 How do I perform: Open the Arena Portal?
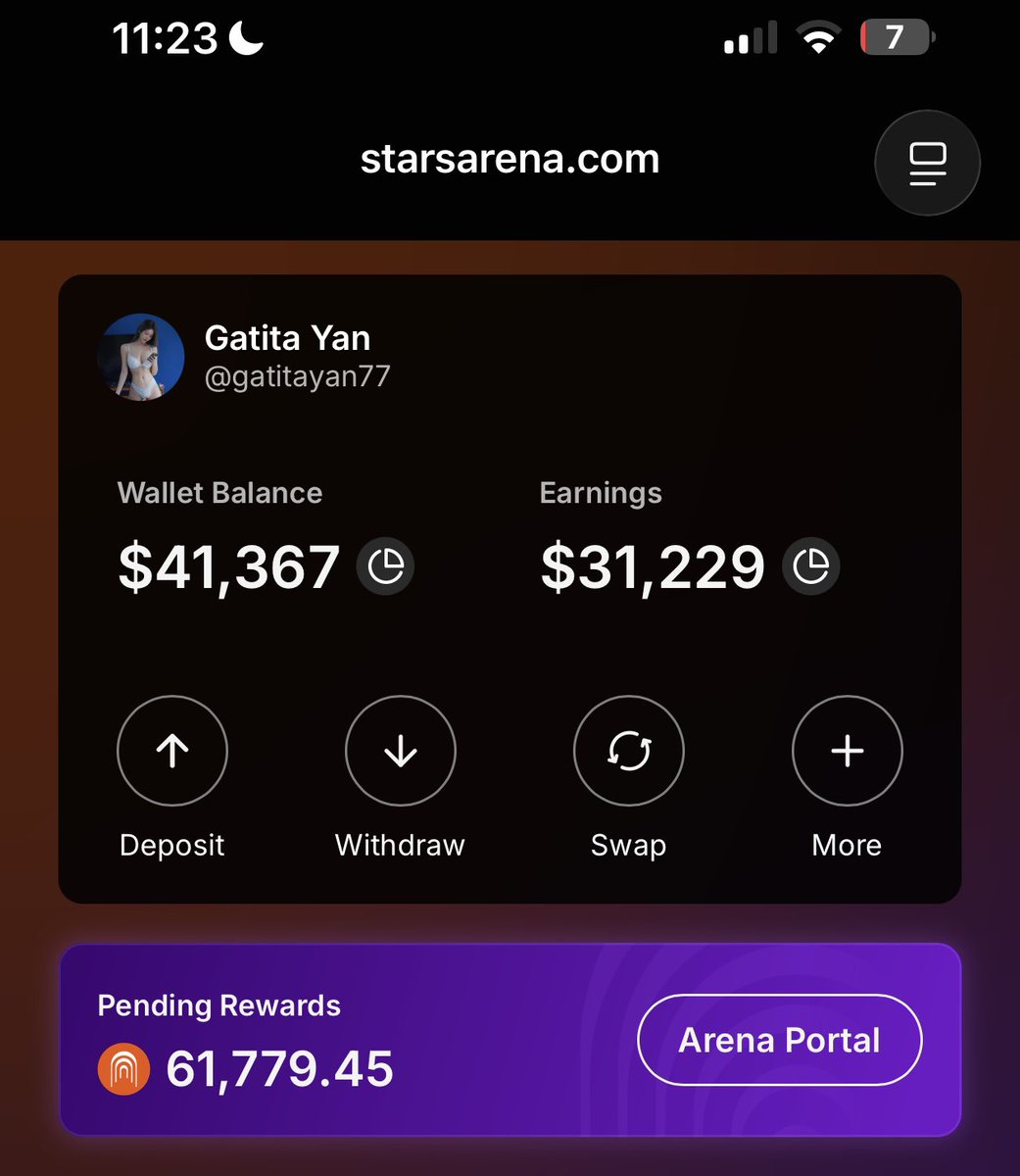click(x=779, y=1040)
